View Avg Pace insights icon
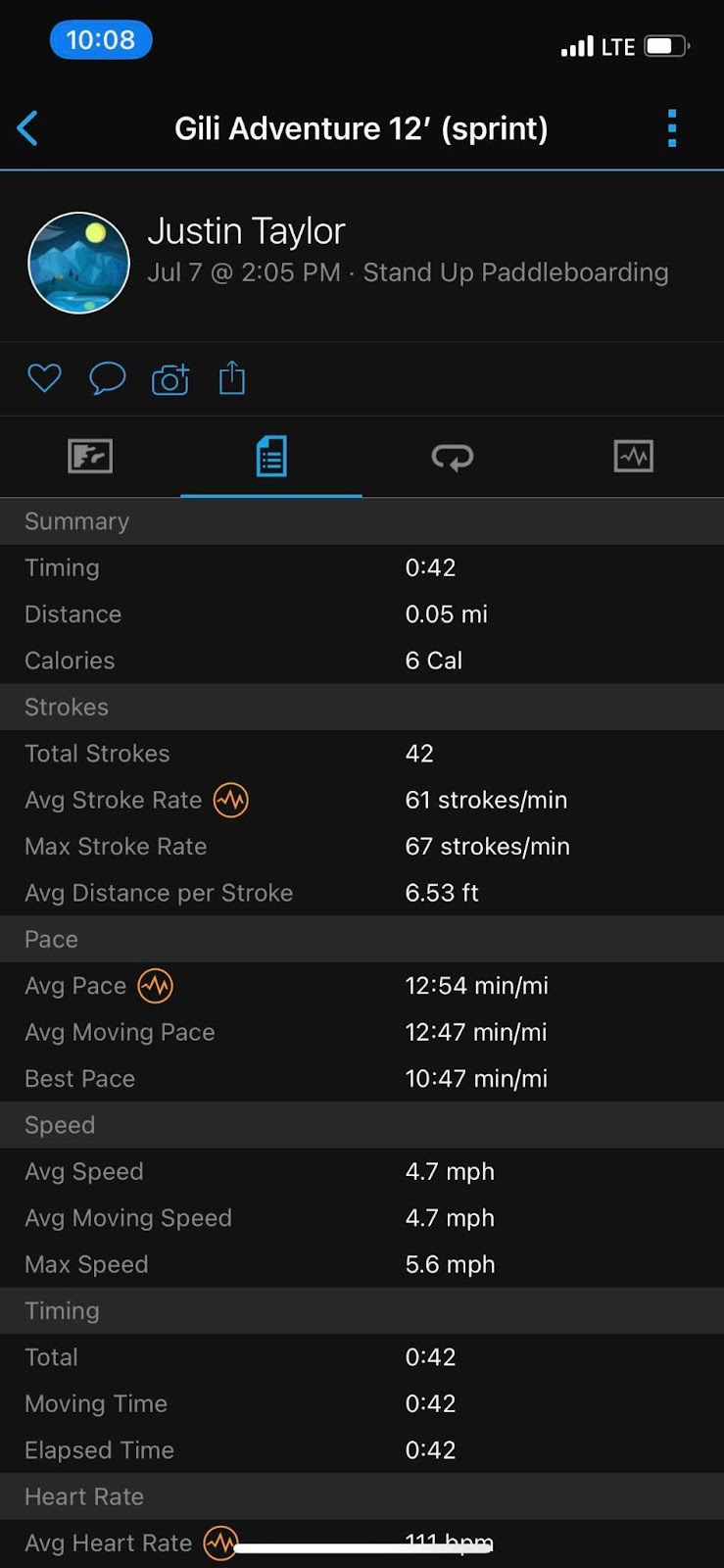The height and width of the screenshot is (1568, 724). (156, 986)
